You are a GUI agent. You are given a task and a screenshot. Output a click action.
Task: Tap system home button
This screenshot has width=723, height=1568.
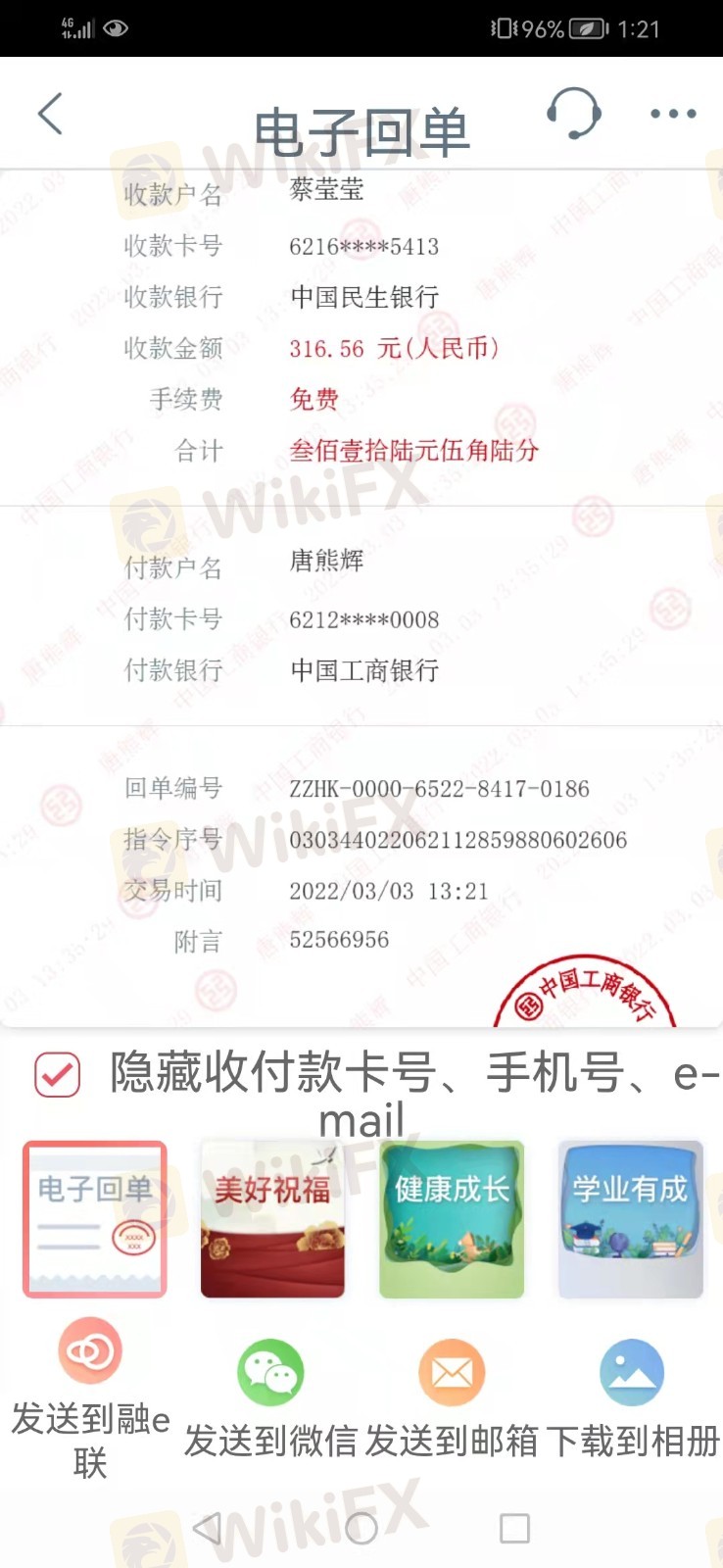click(361, 1528)
